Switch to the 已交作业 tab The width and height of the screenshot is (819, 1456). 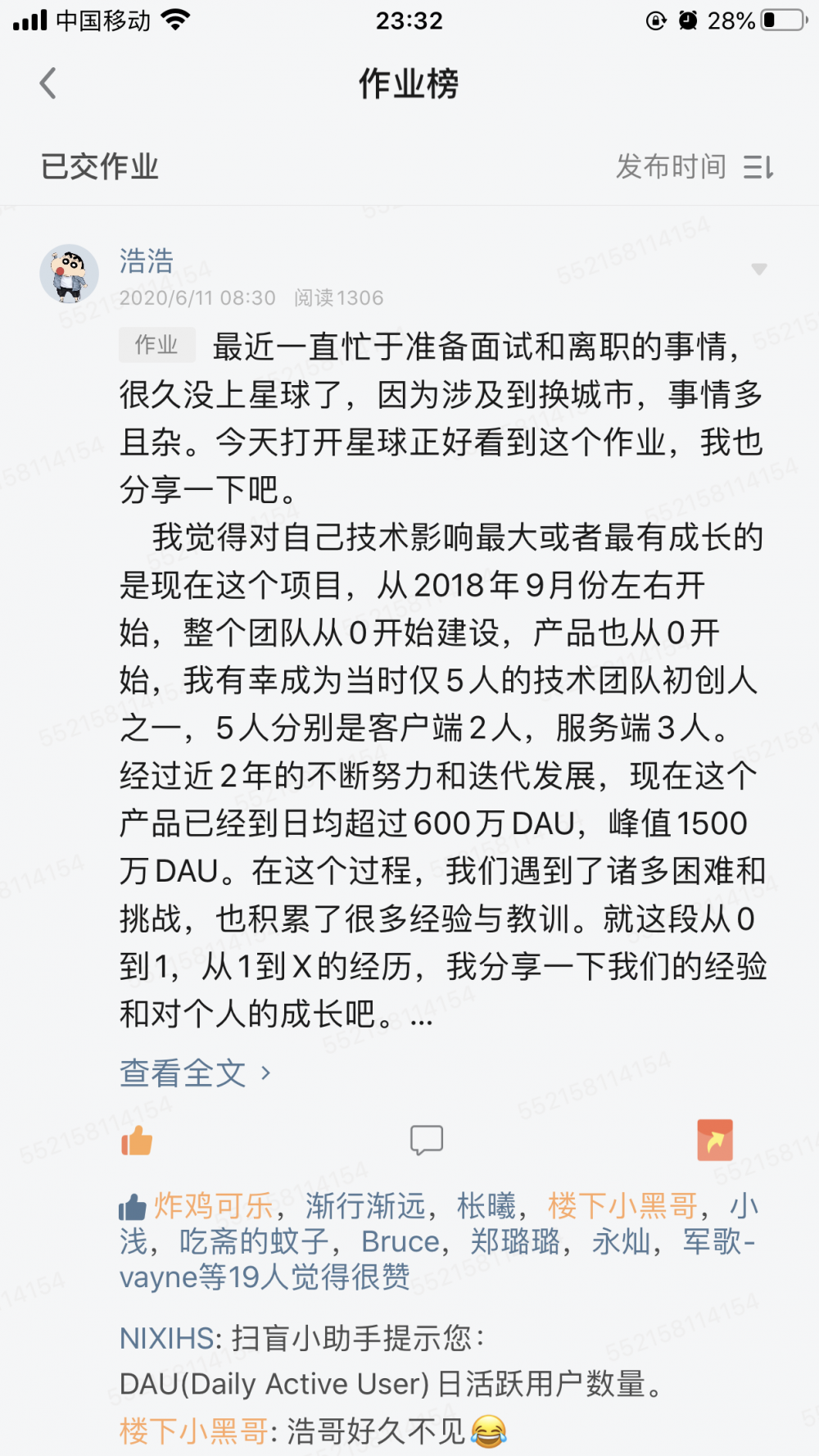[x=97, y=166]
